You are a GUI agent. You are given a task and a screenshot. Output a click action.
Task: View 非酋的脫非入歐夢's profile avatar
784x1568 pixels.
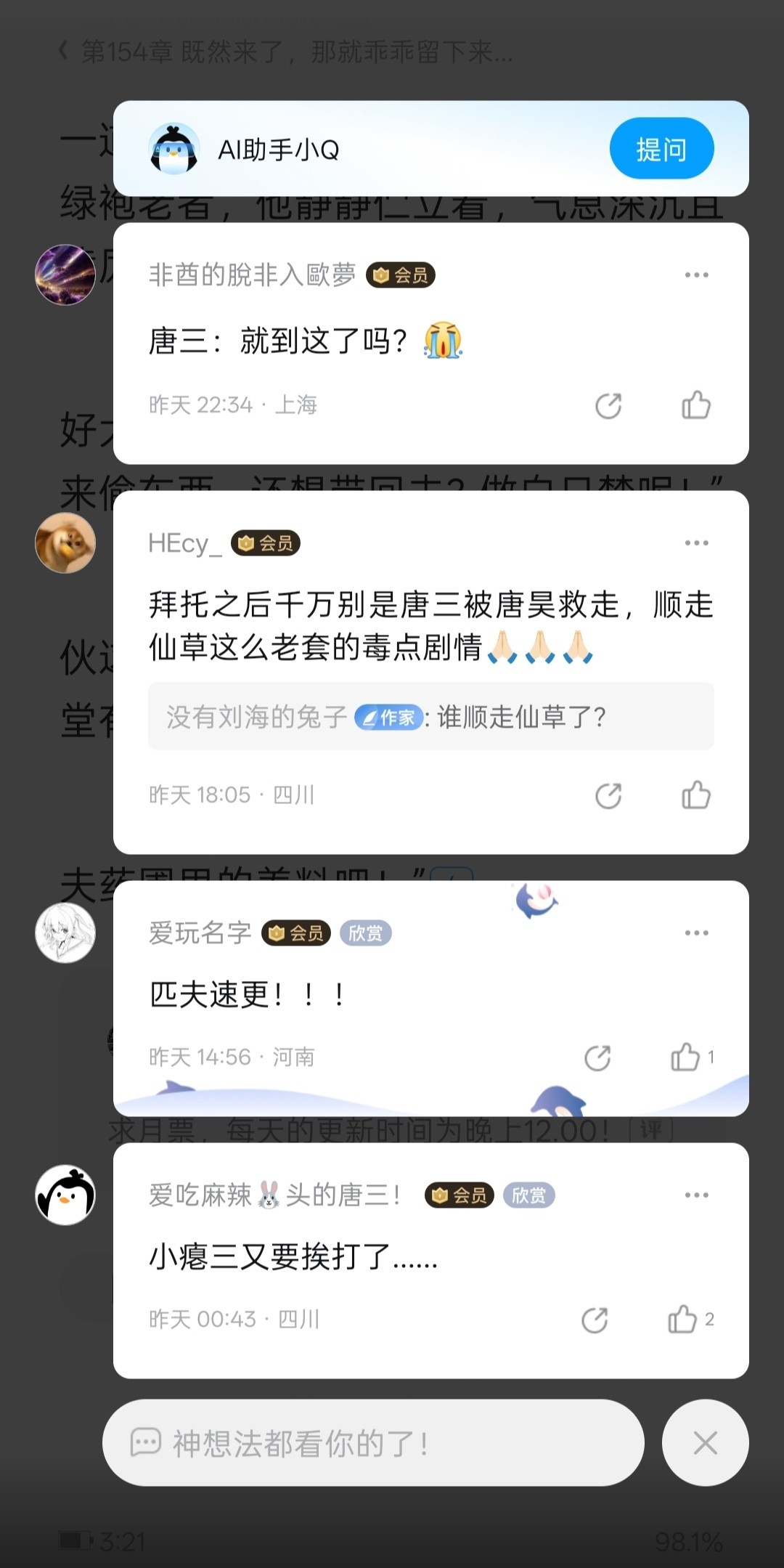coord(65,275)
